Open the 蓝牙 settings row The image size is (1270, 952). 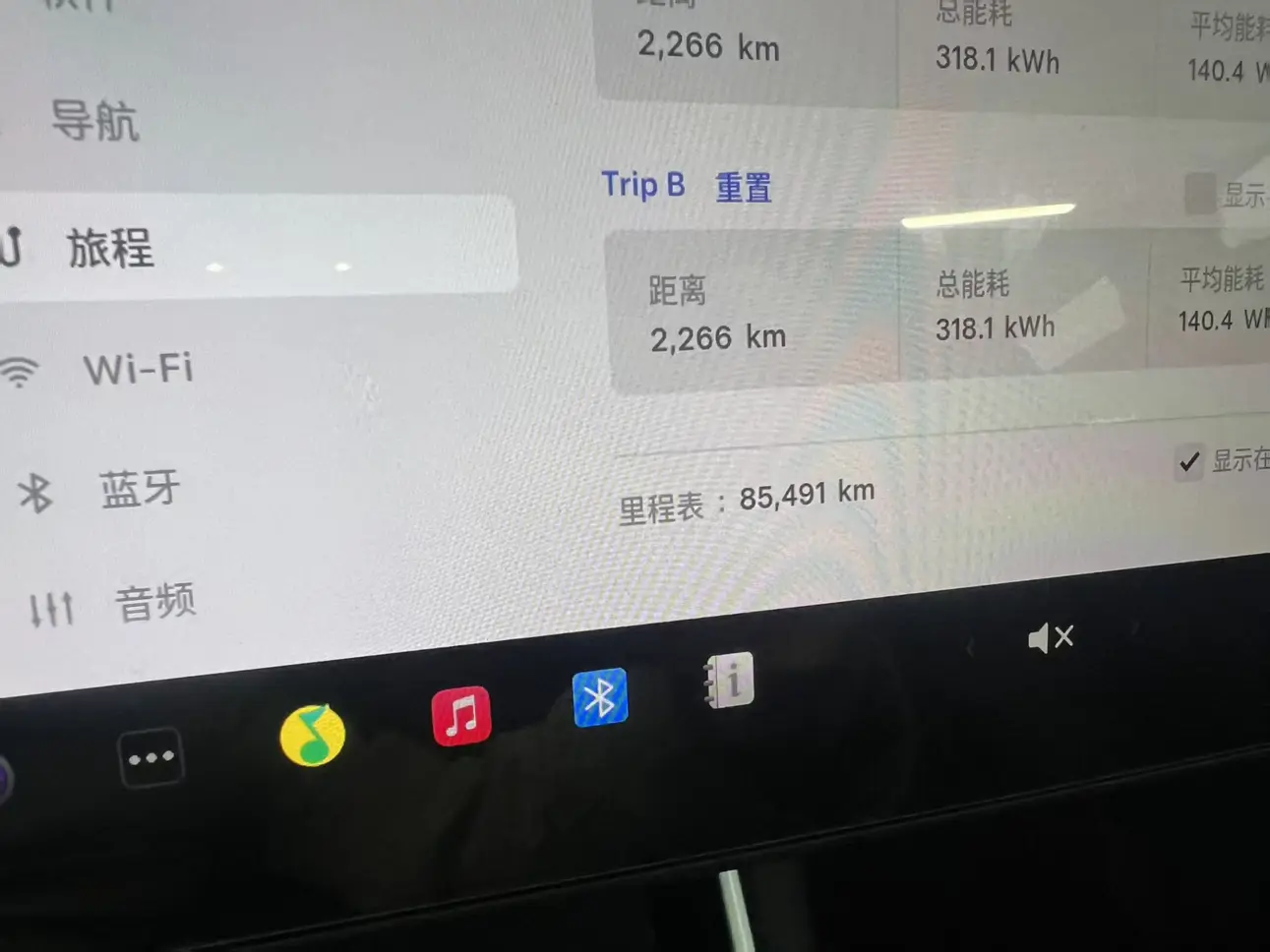pos(139,489)
